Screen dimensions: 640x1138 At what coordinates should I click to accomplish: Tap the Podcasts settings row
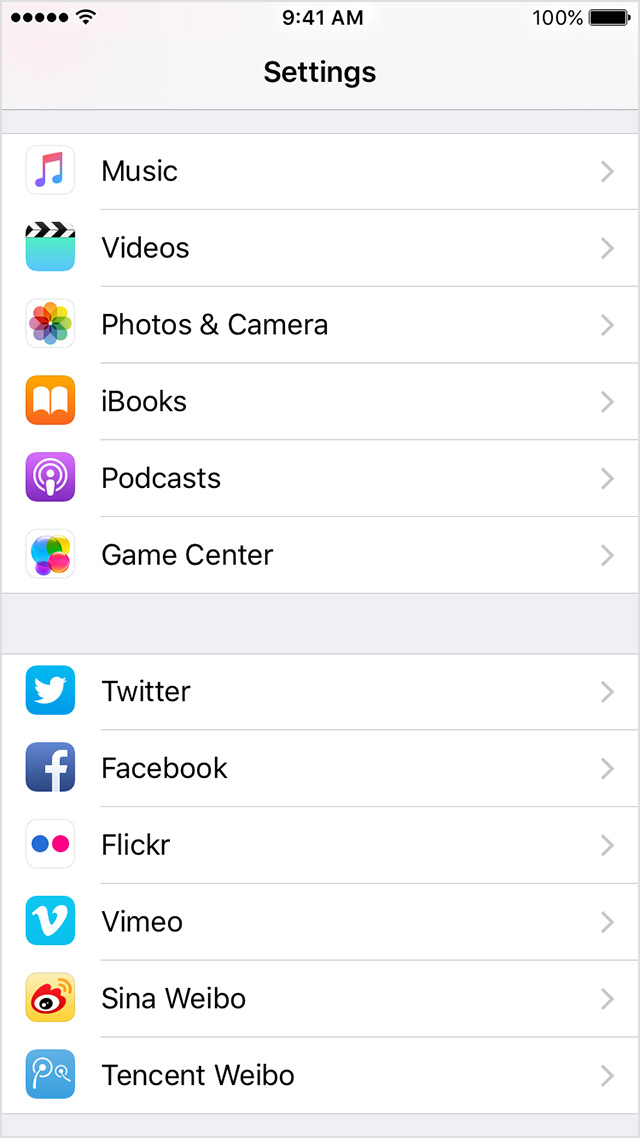(320, 478)
